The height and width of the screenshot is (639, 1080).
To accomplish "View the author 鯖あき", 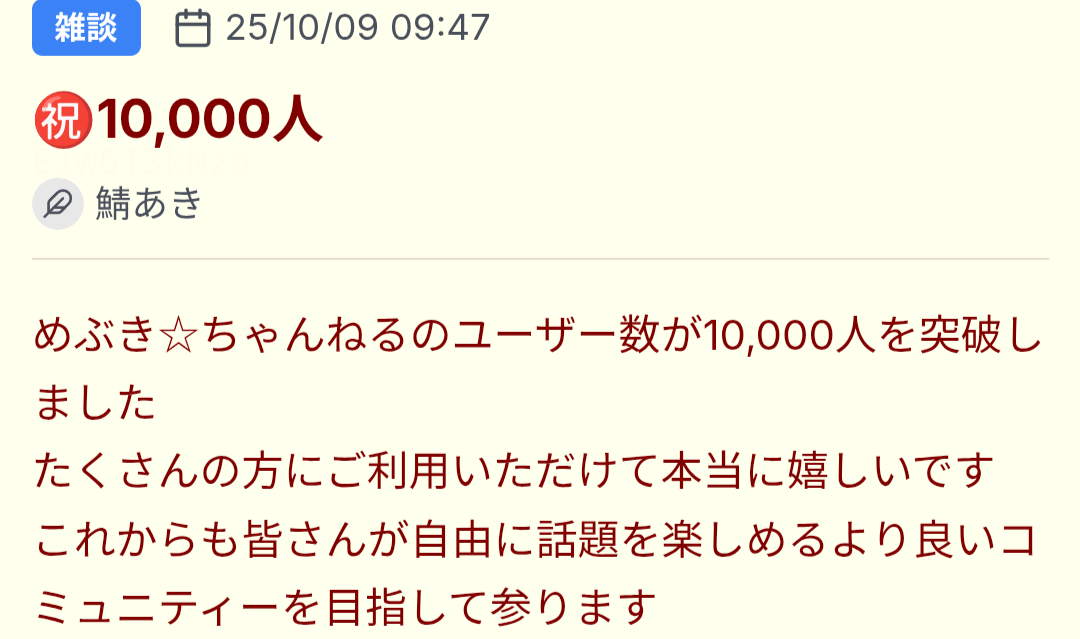I will [149, 204].
